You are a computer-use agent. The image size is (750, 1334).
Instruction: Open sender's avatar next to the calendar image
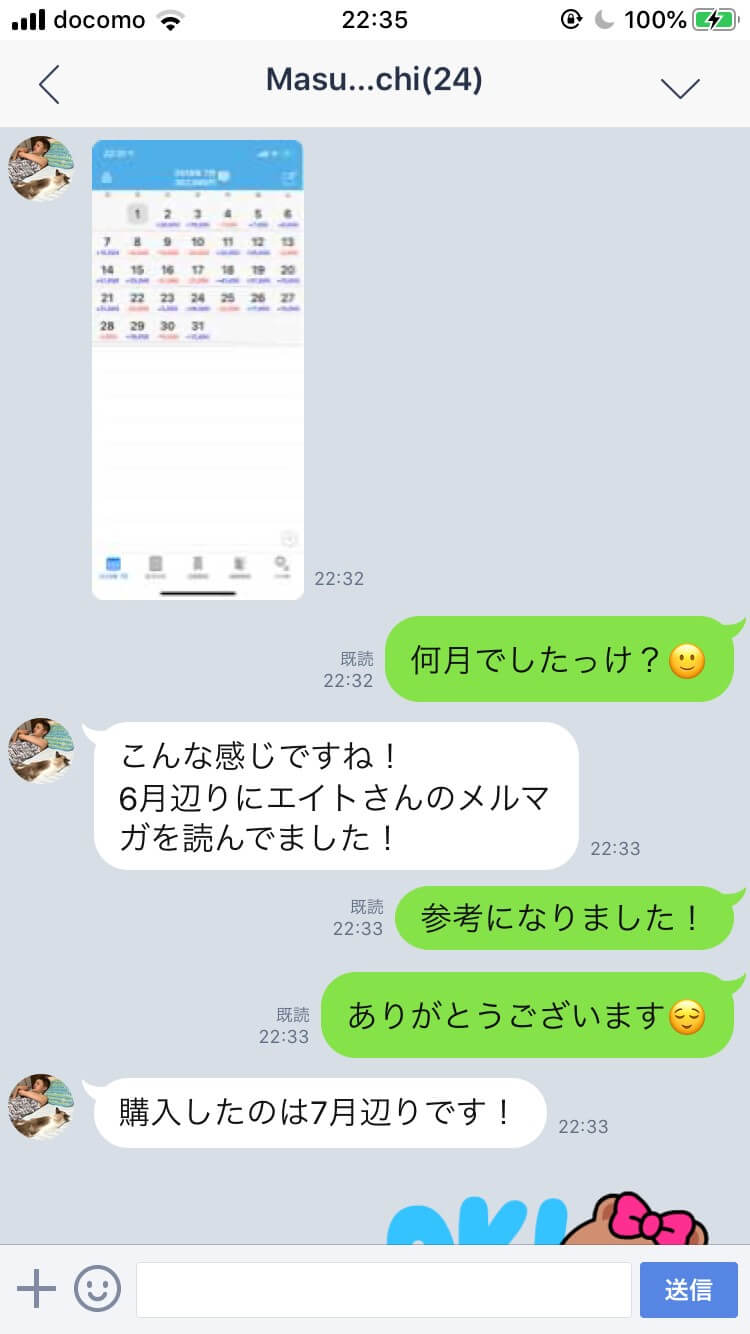click(x=41, y=168)
